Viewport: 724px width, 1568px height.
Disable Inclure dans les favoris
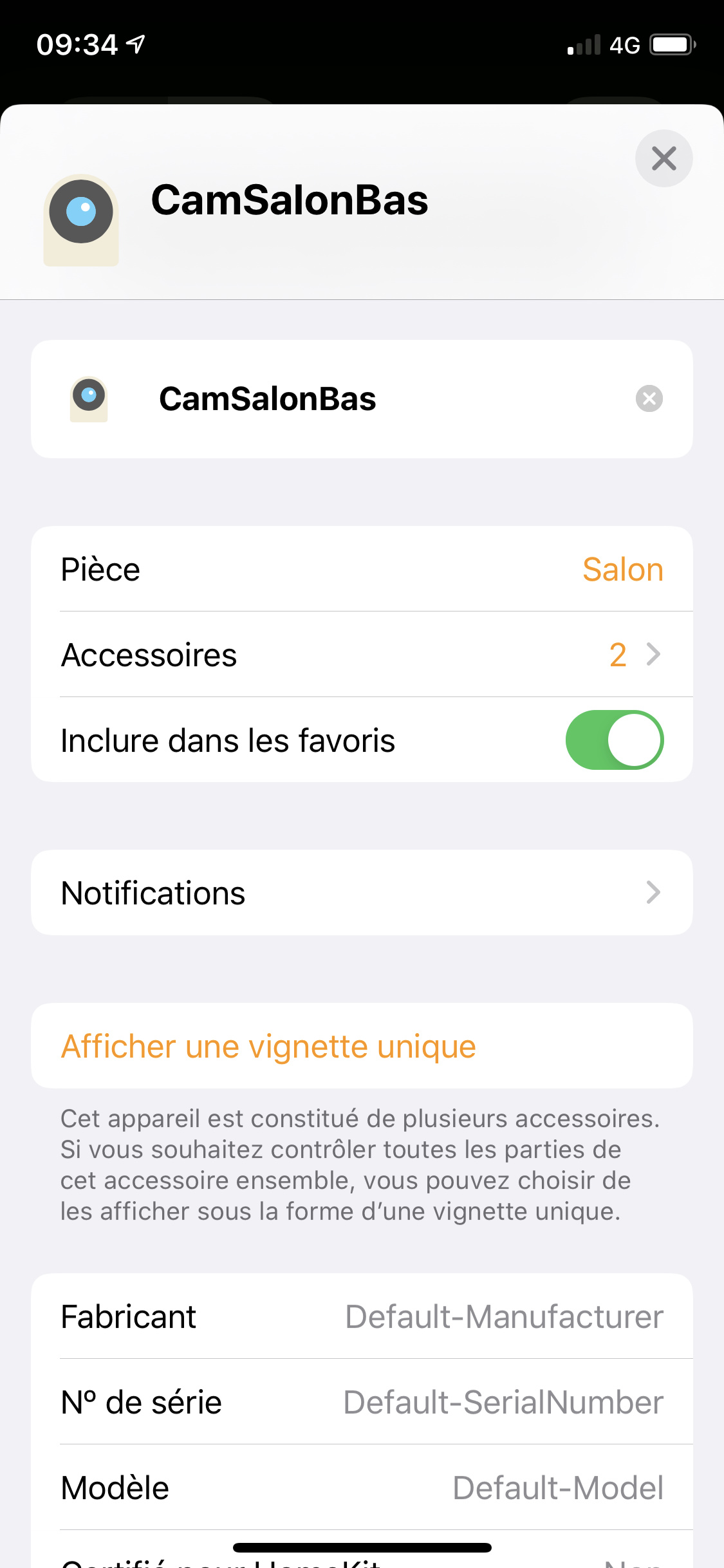[614, 740]
